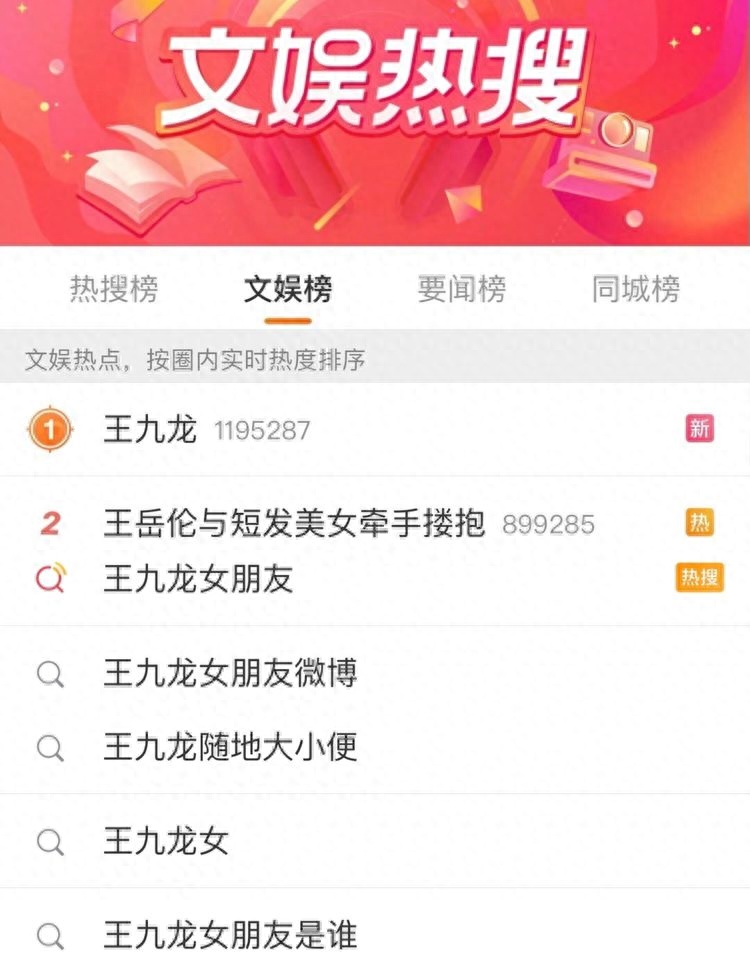Choose the 王九龙女 search suggestion
The image size is (750, 960).
click(x=166, y=841)
